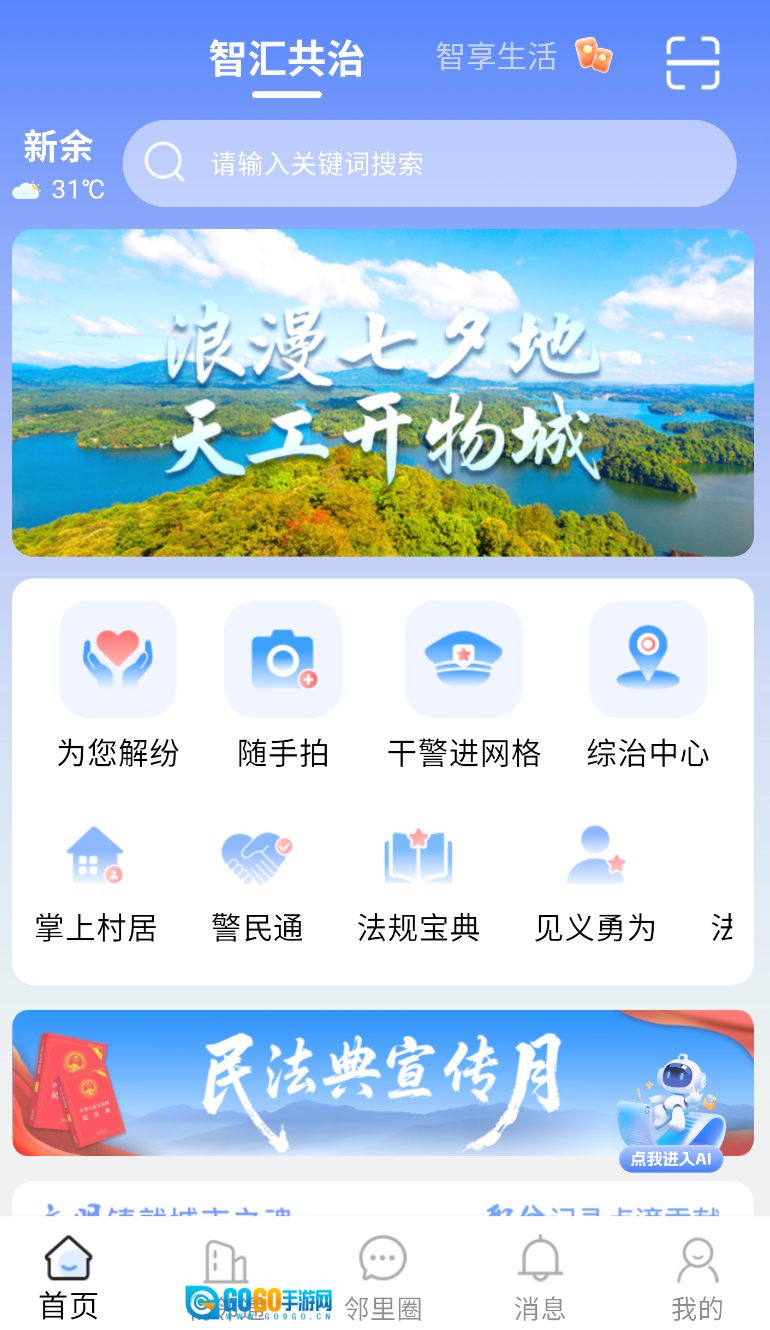Switch to the 智享生活 tab

coord(496,57)
